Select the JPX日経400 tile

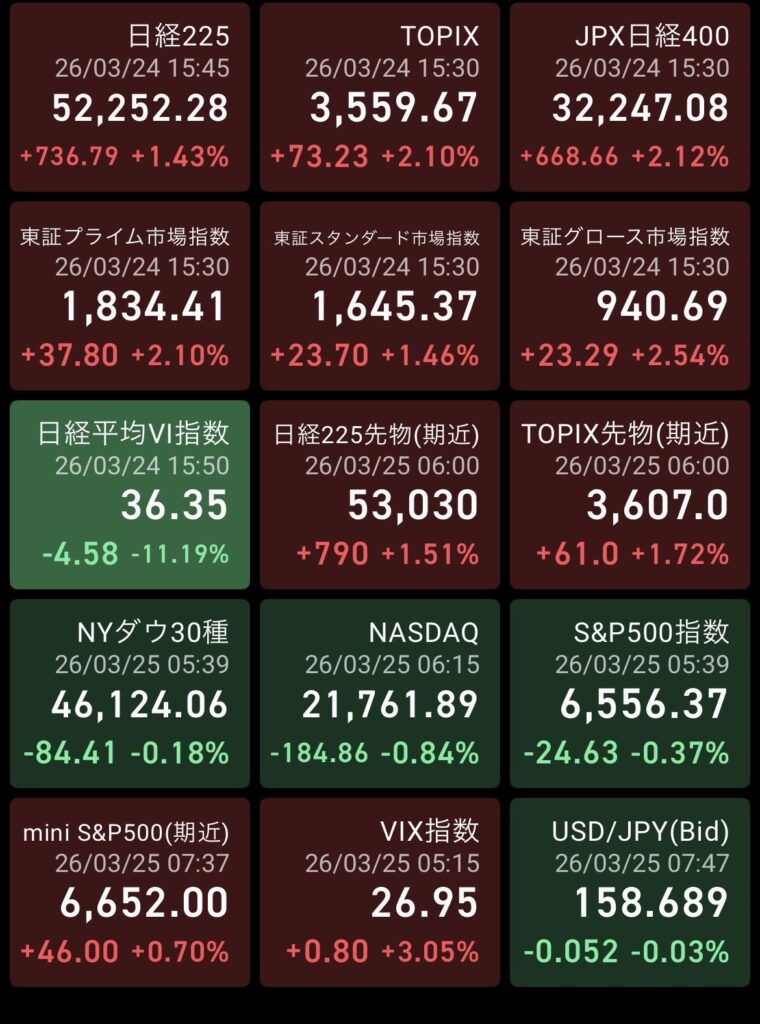629,97
